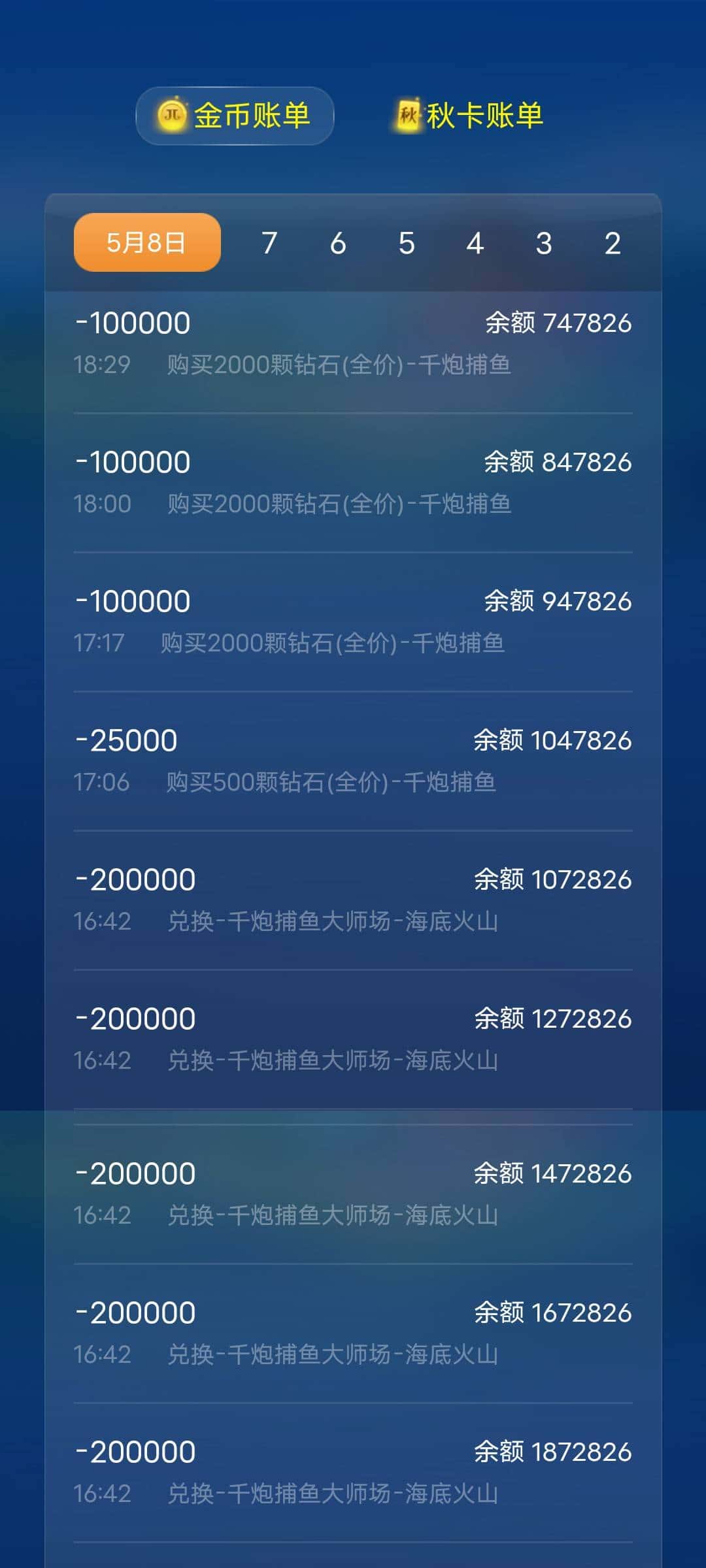This screenshot has width=706, height=1568.
Task: Select date 5 in the date bar
Action: tap(408, 242)
